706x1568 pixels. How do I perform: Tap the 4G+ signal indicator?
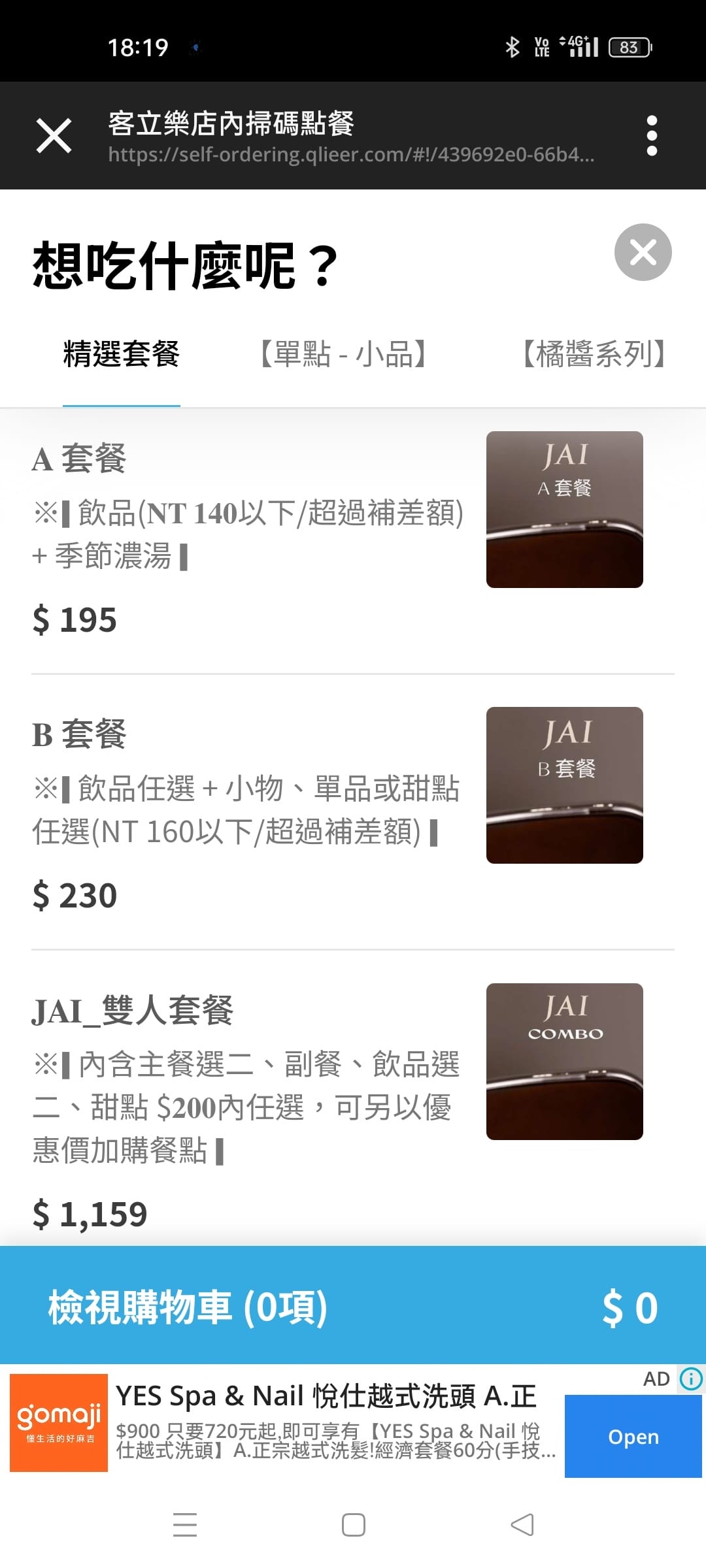tap(579, 46)
